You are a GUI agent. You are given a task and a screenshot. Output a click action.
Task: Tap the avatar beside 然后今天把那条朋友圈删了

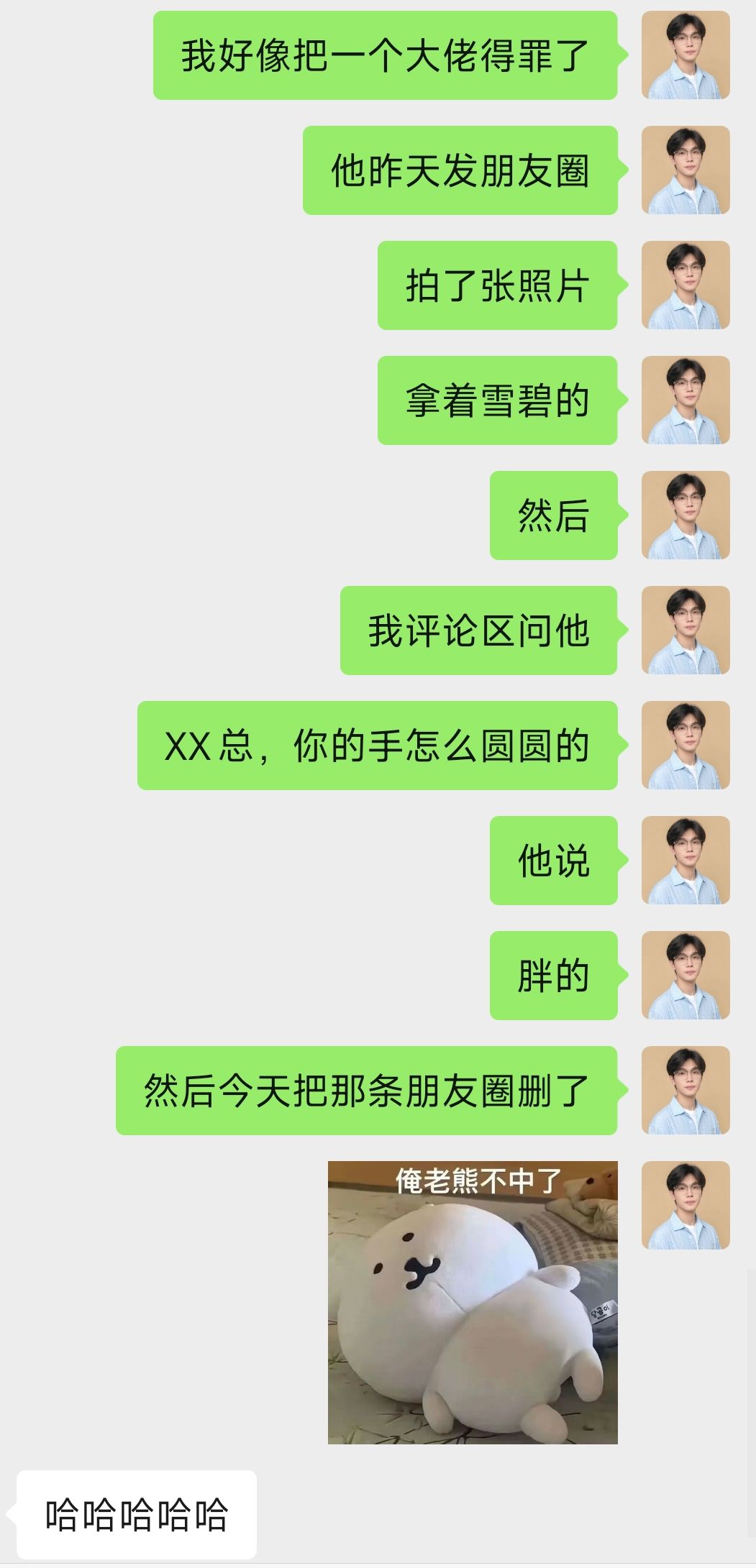pos(686,1090)
